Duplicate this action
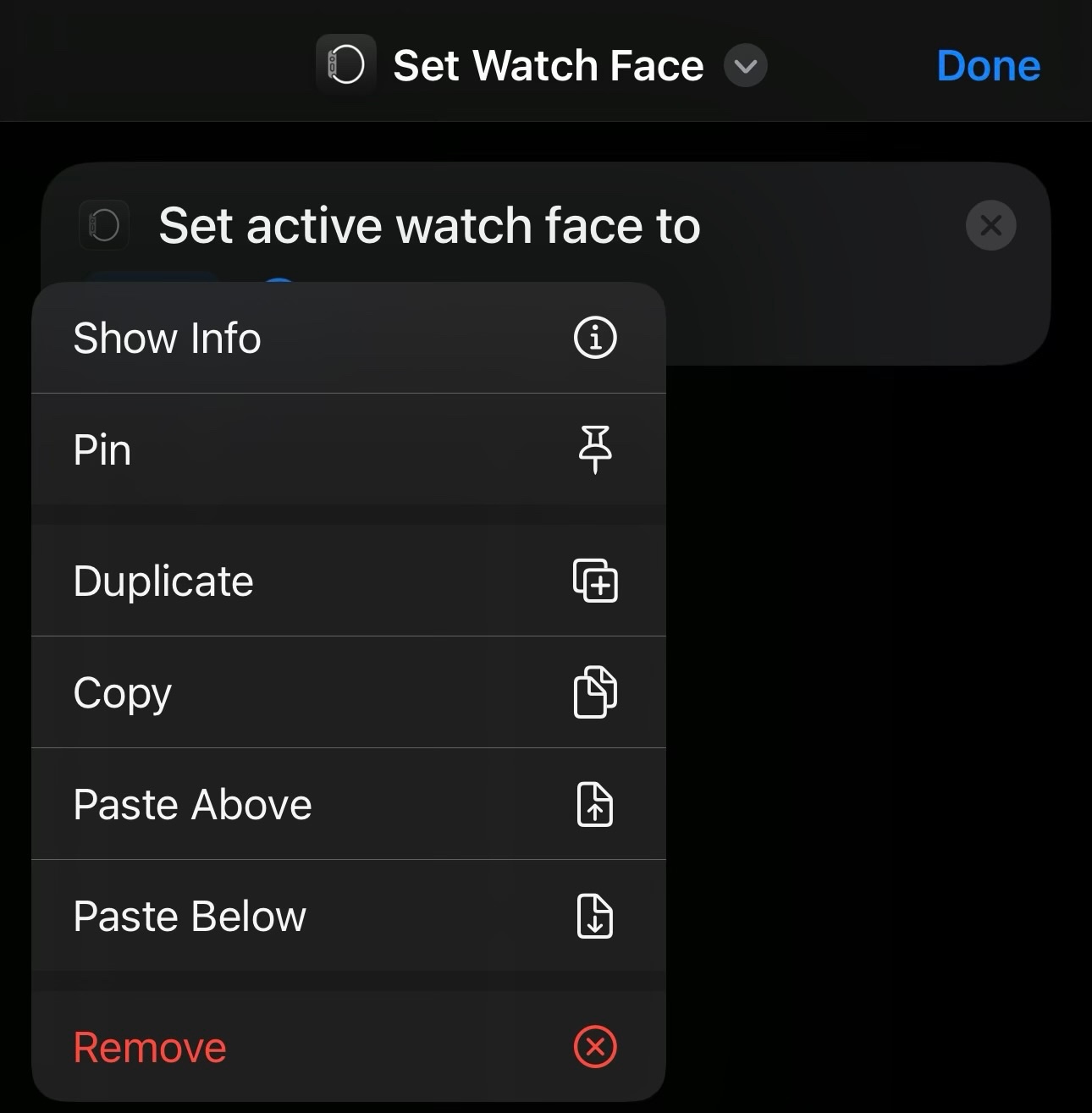This screenshot has height=1113, width=1092. tap(349, 581)
